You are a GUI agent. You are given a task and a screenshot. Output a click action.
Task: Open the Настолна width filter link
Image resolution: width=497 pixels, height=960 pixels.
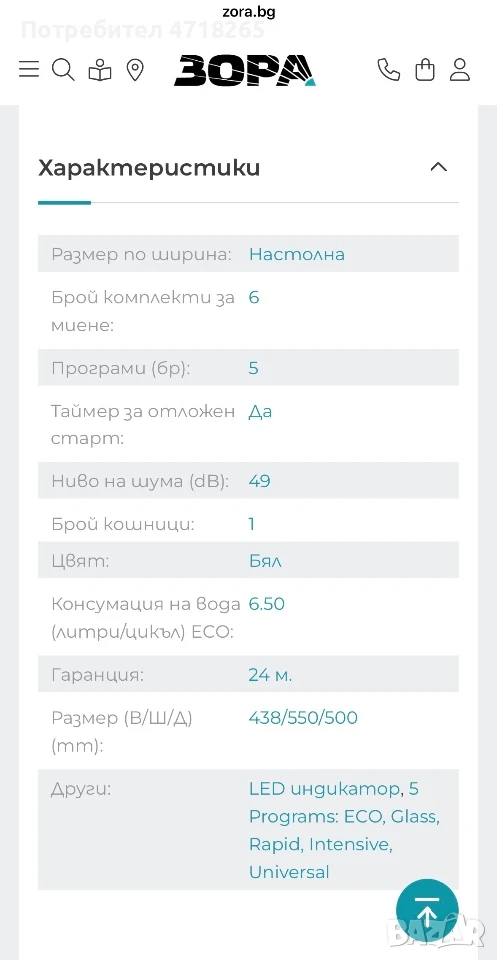(x=297, y=254)
